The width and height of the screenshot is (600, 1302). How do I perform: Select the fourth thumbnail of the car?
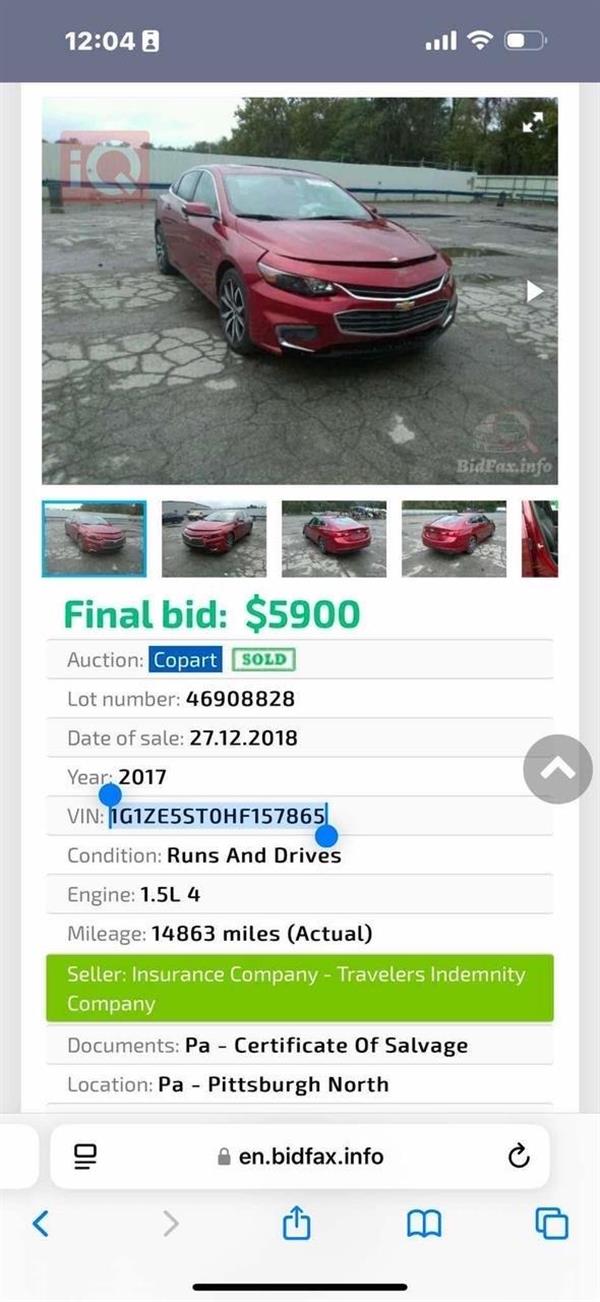click(x=453, y=539)
